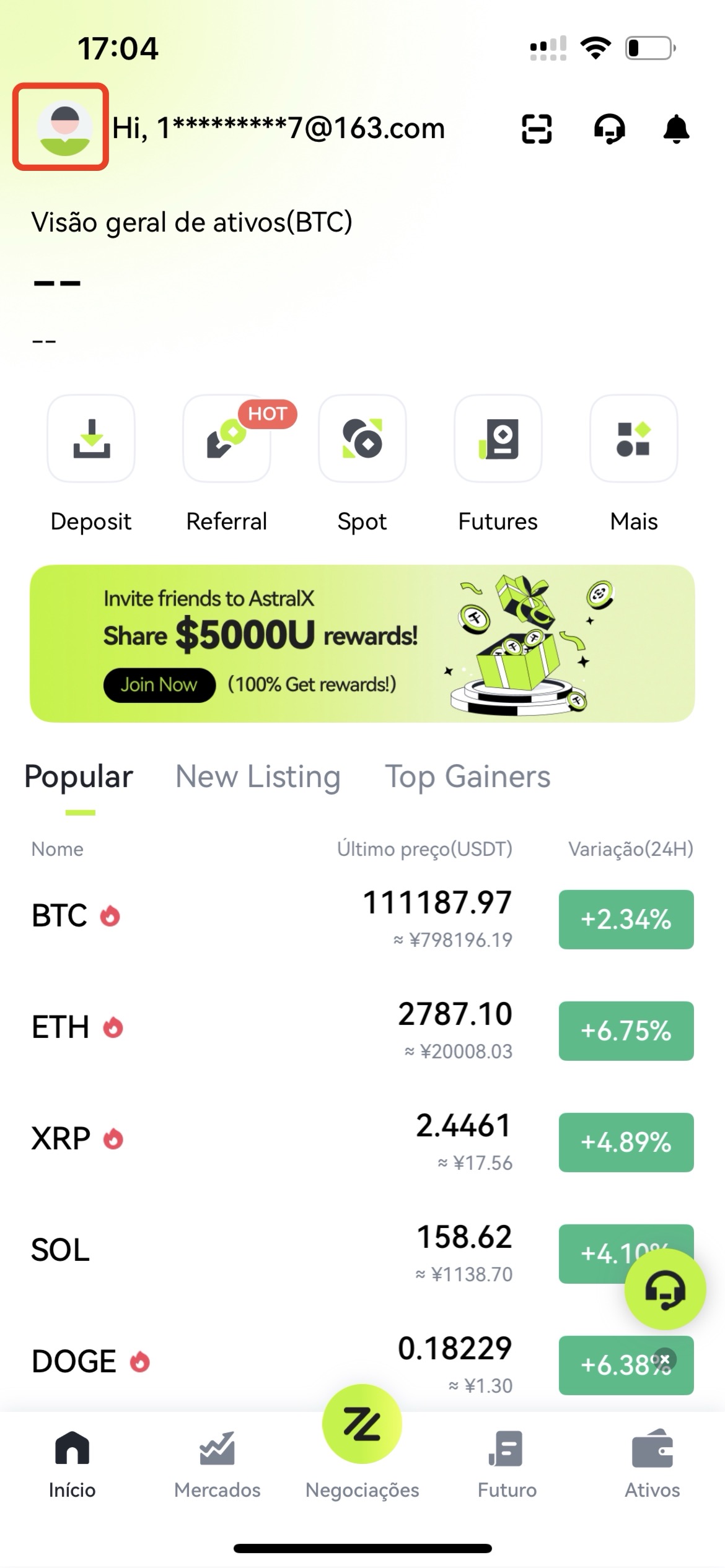The width and height of the screenshot is (725, 1568).
Task: Open the notifications bell
Action: pos(676,129)
